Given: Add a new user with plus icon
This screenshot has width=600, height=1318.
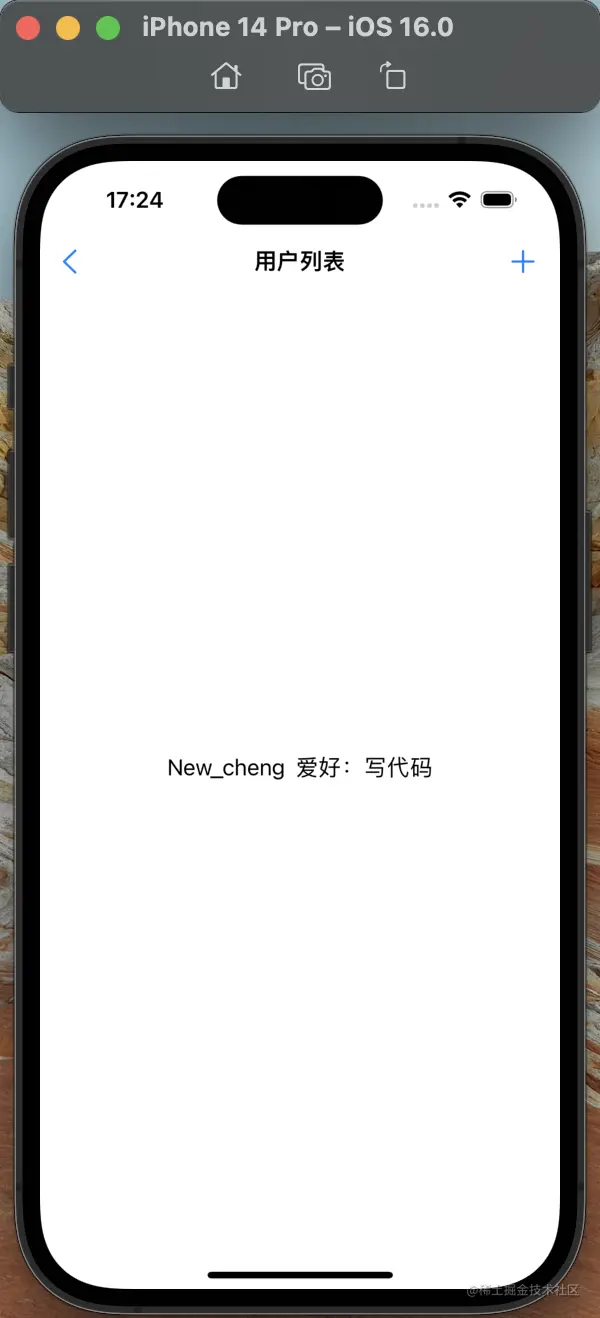Looking at the screenshot, I should point(523,262).
